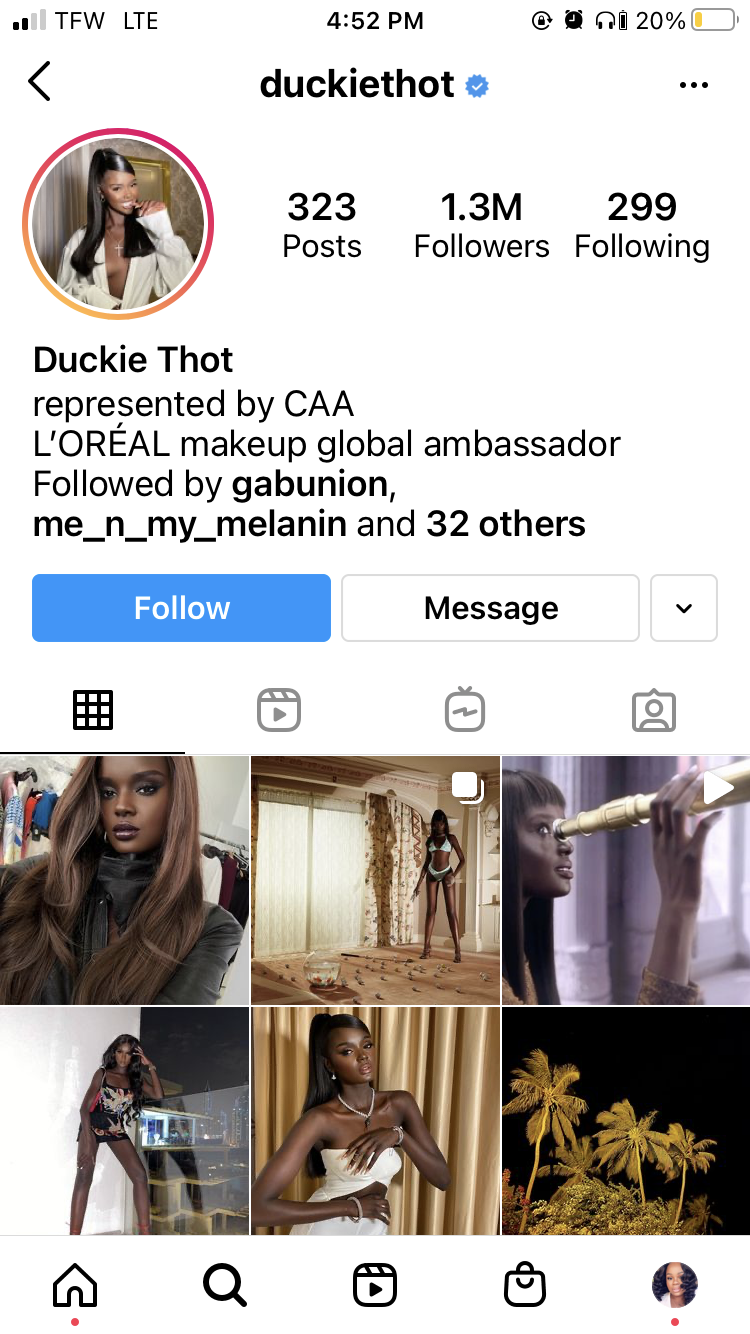The height and width of the screenshot is (1334, 750).
Task: Open the 1.3M Followers list
Action: [481, 226]
